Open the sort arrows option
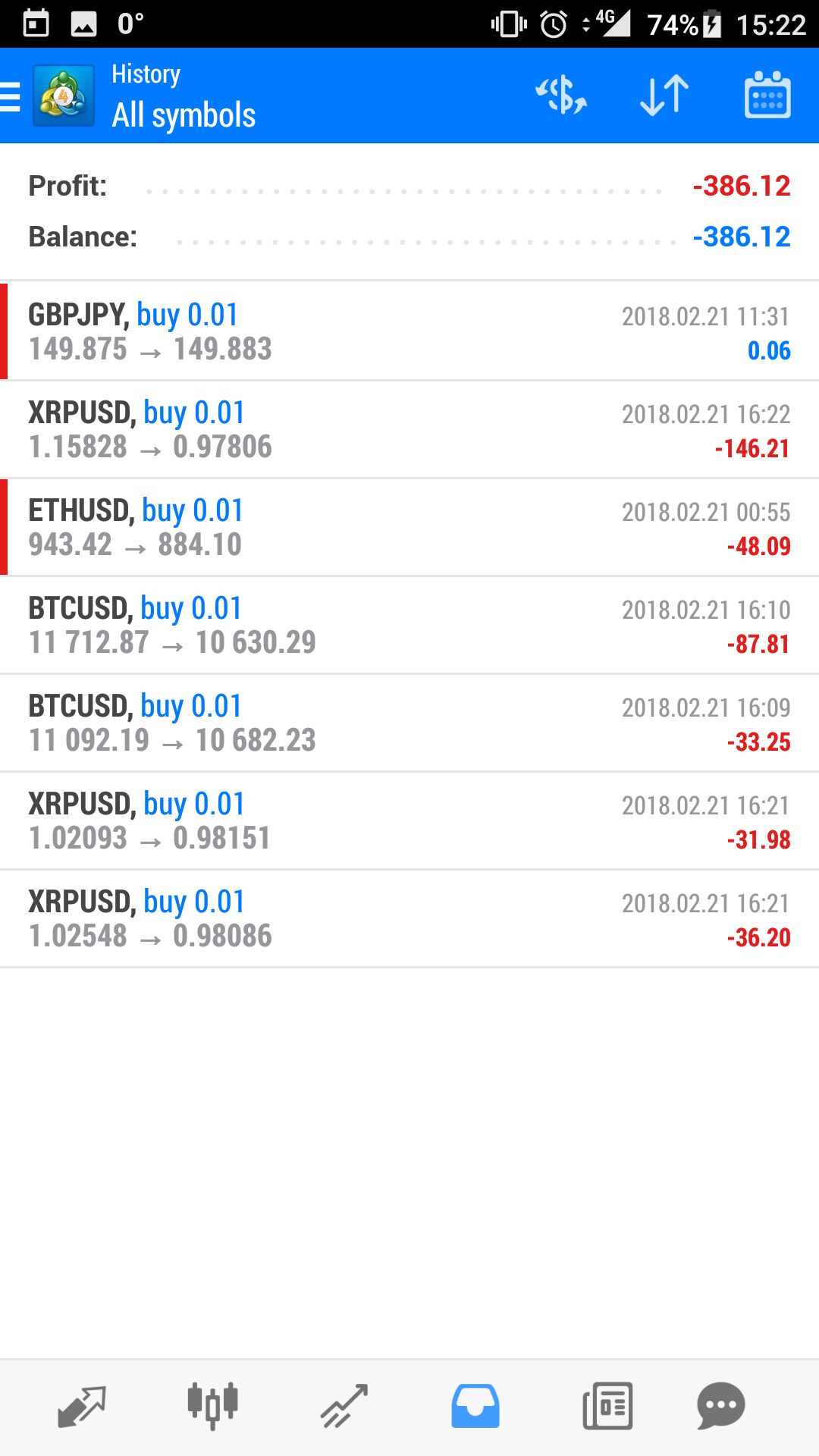The width and height of the screenshot is (819, 1456). click(x=664, y=96)
